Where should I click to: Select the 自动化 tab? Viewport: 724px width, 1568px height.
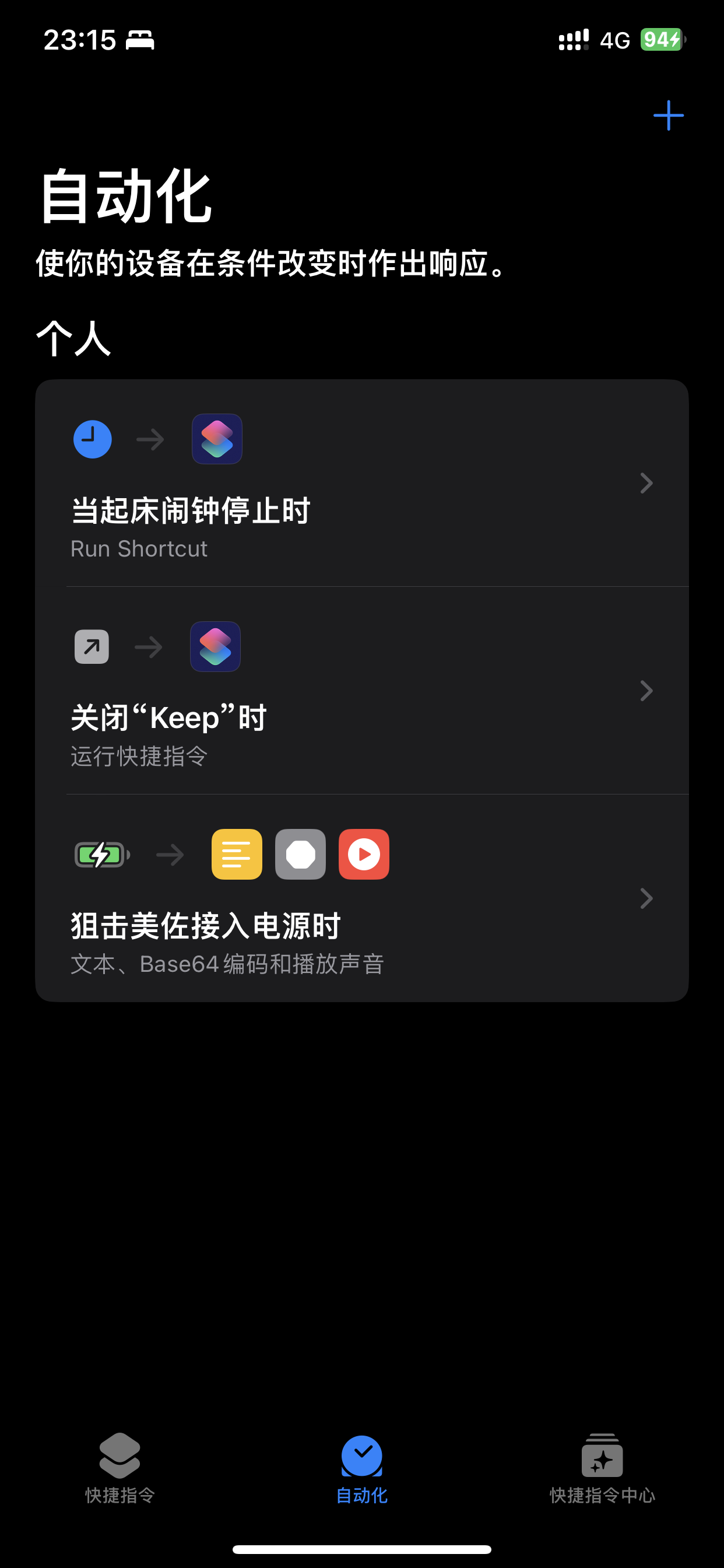click(361, 1468)
